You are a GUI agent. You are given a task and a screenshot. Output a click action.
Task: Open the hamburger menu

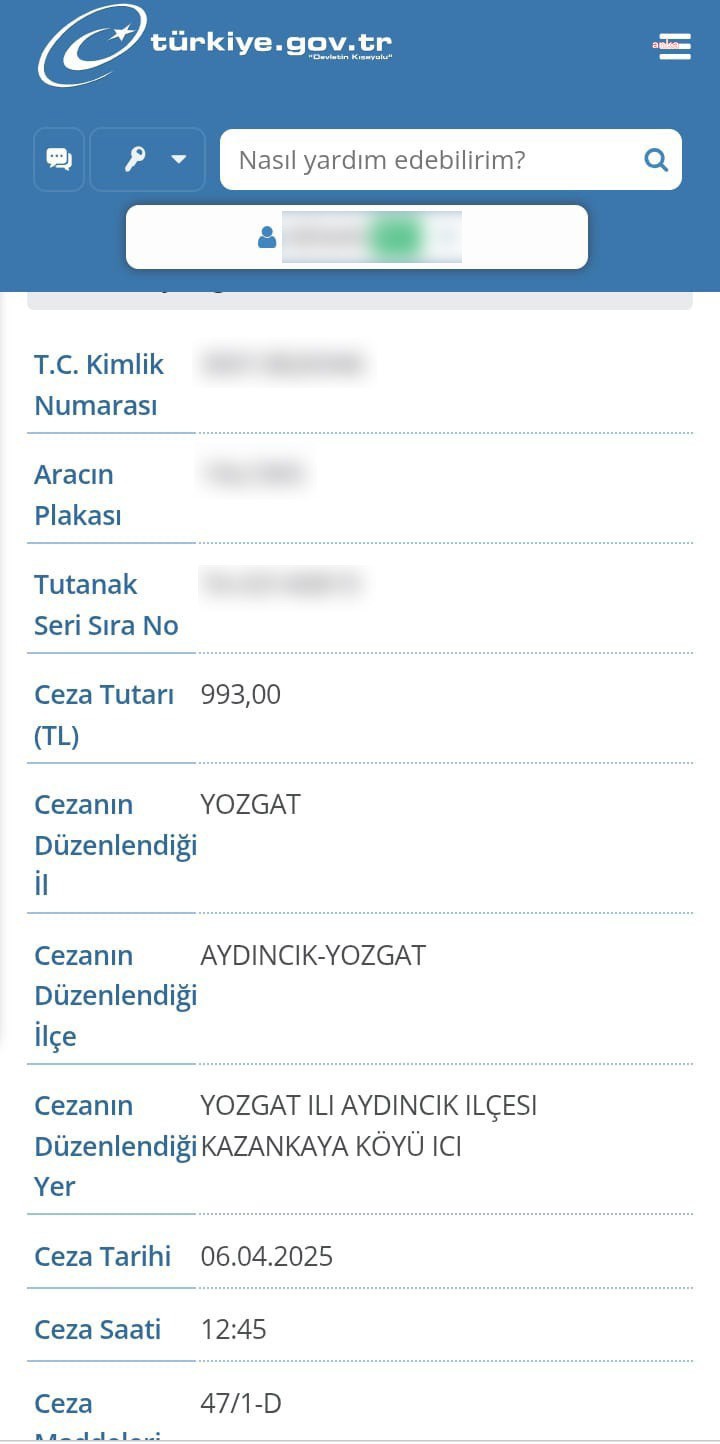click(675, 46)
